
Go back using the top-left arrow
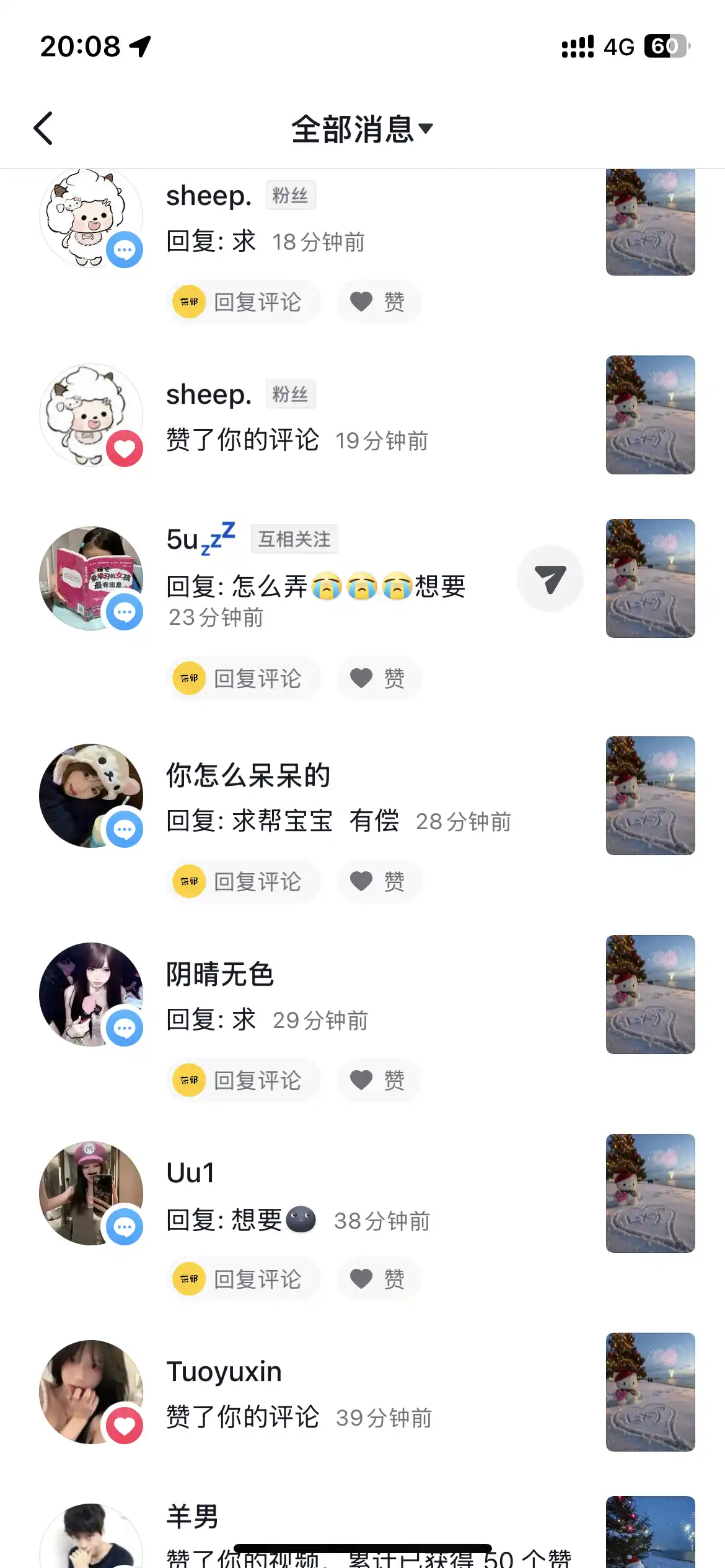[x=43, y=128]
